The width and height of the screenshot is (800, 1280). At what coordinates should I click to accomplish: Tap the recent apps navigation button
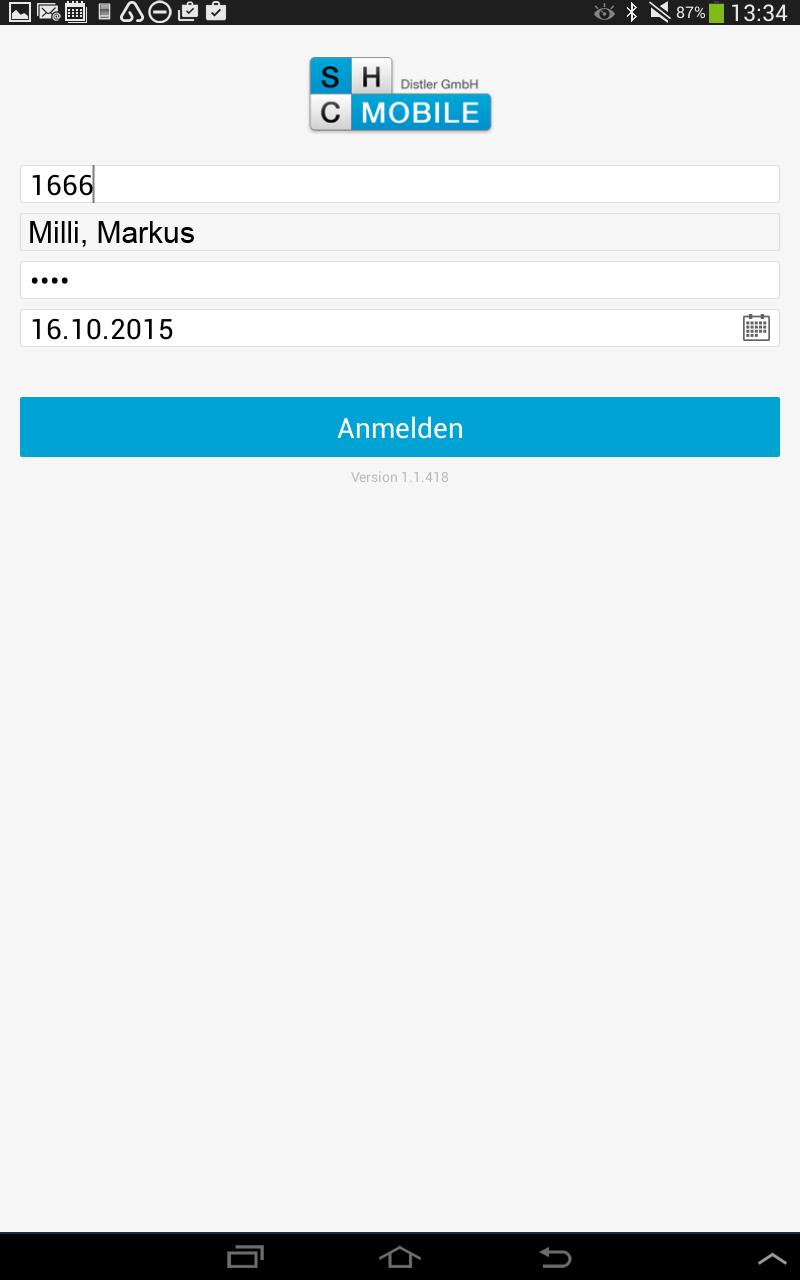coord(245,1257)
